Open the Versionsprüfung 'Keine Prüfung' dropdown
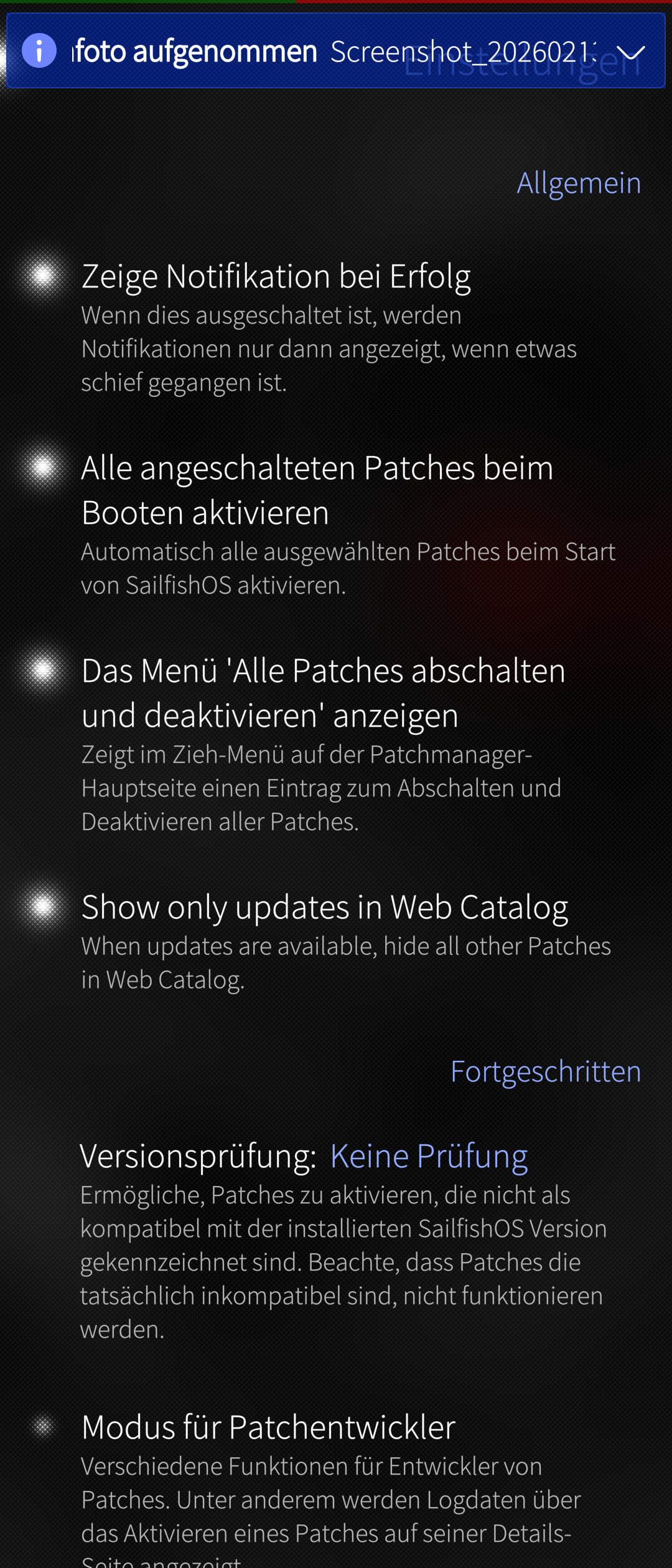Screen dimensions: 672x1568 (x=428, y=1156)
